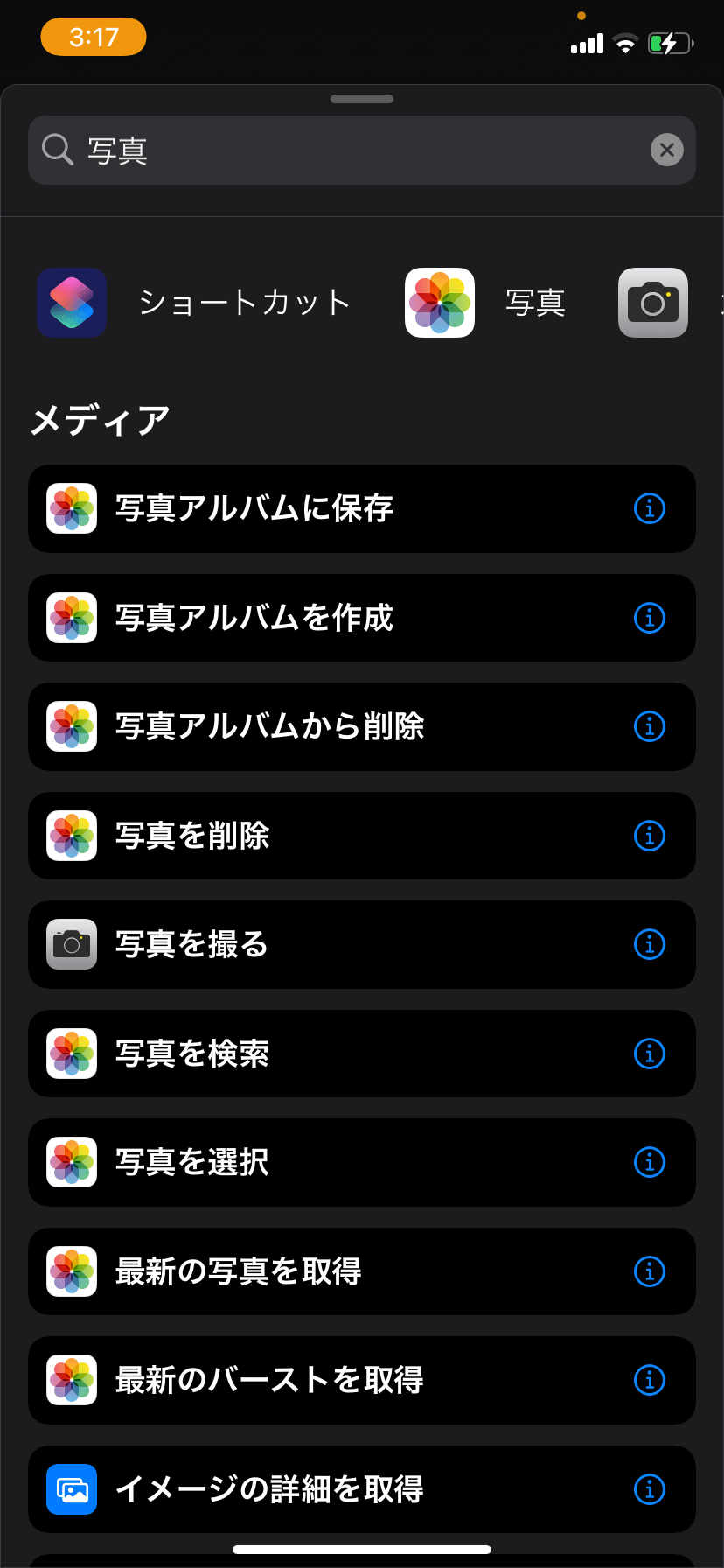Show info for 写真を撮る
Image resolution: width=724 pixels, height=1568 pixels.
649,944
